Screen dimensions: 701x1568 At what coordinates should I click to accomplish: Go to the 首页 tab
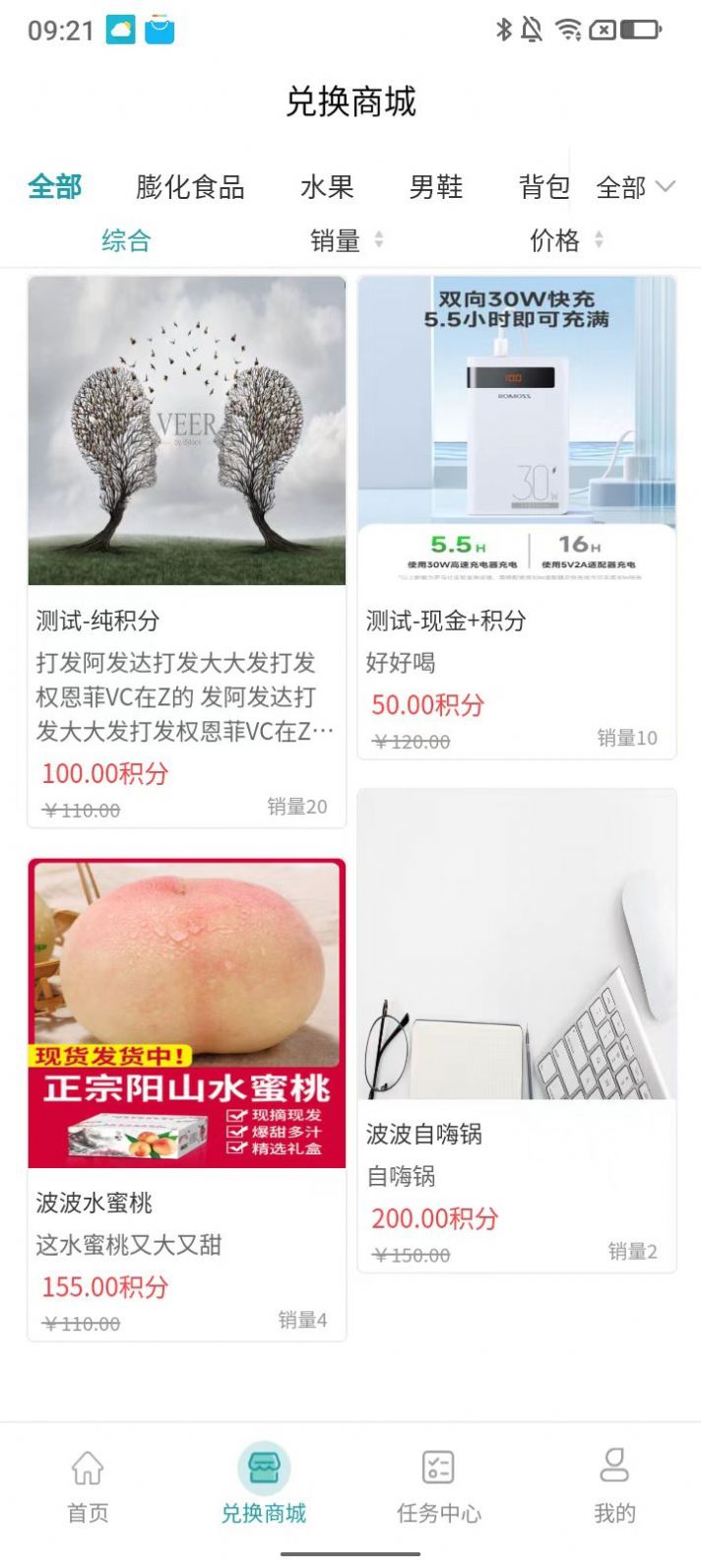click(88, 1485)
